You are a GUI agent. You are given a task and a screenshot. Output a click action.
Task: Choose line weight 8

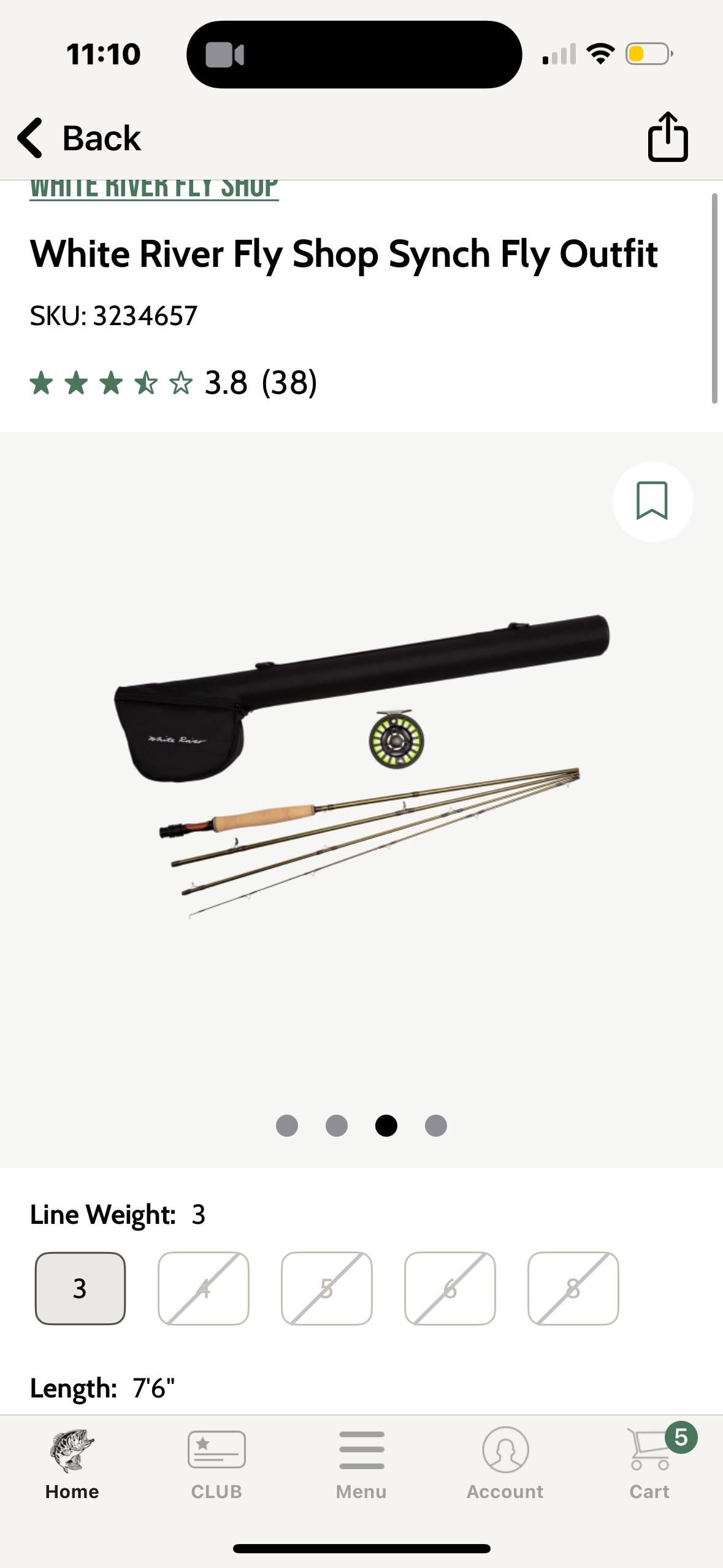click(573, 1288)
